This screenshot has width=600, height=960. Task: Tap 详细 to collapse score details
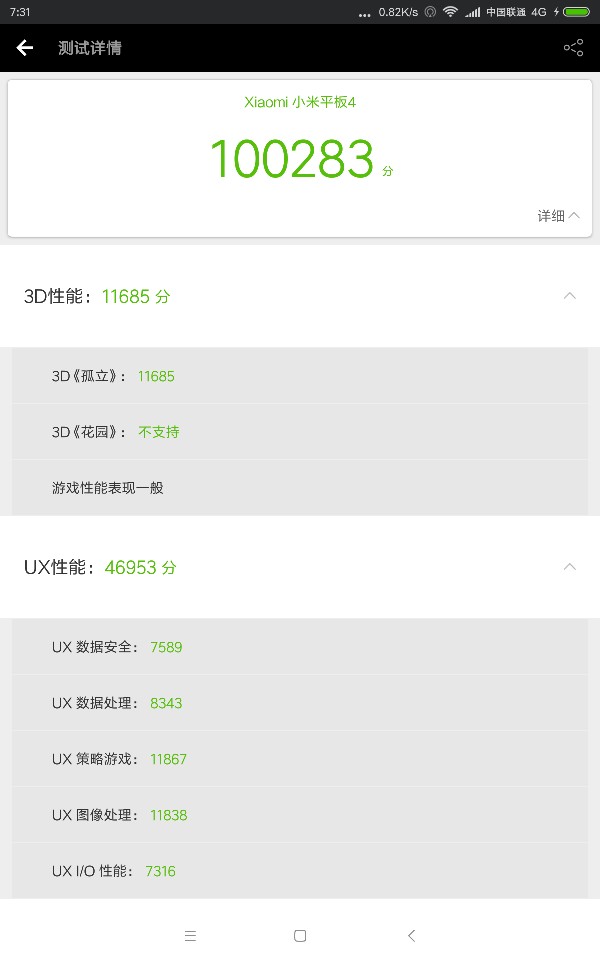(x=558, y=216)
